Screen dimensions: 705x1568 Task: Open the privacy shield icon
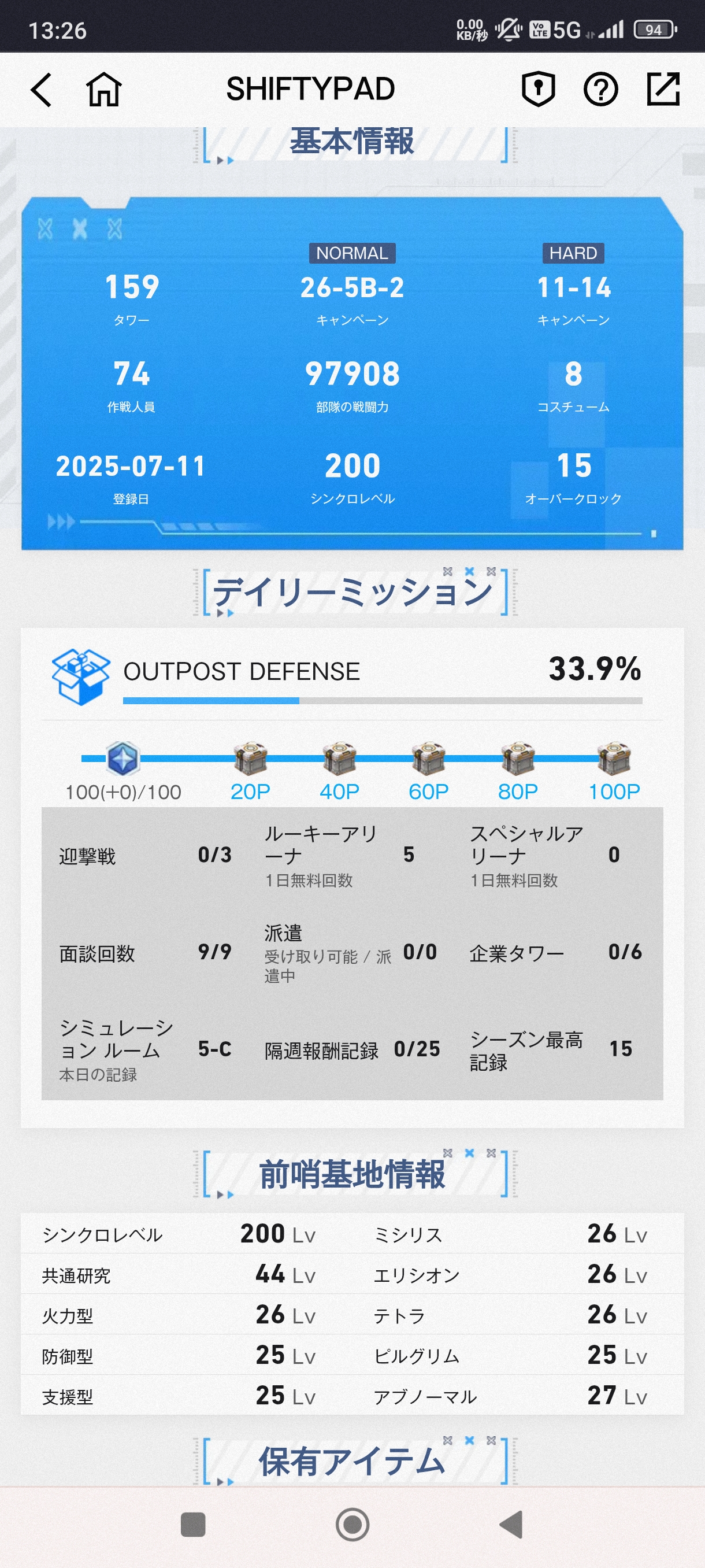[539, 90]
